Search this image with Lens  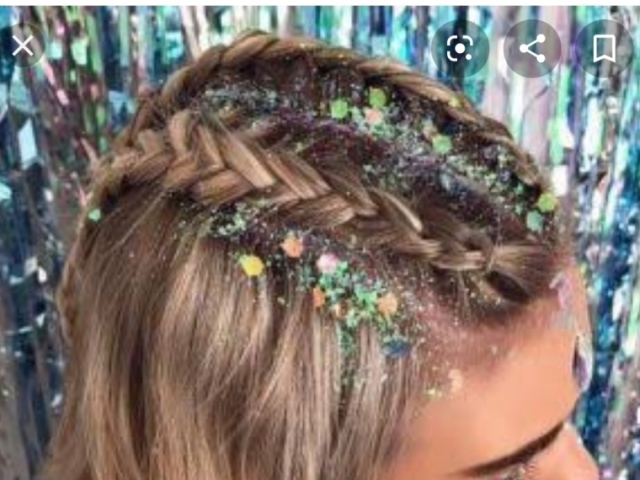(x=461, y=49)
